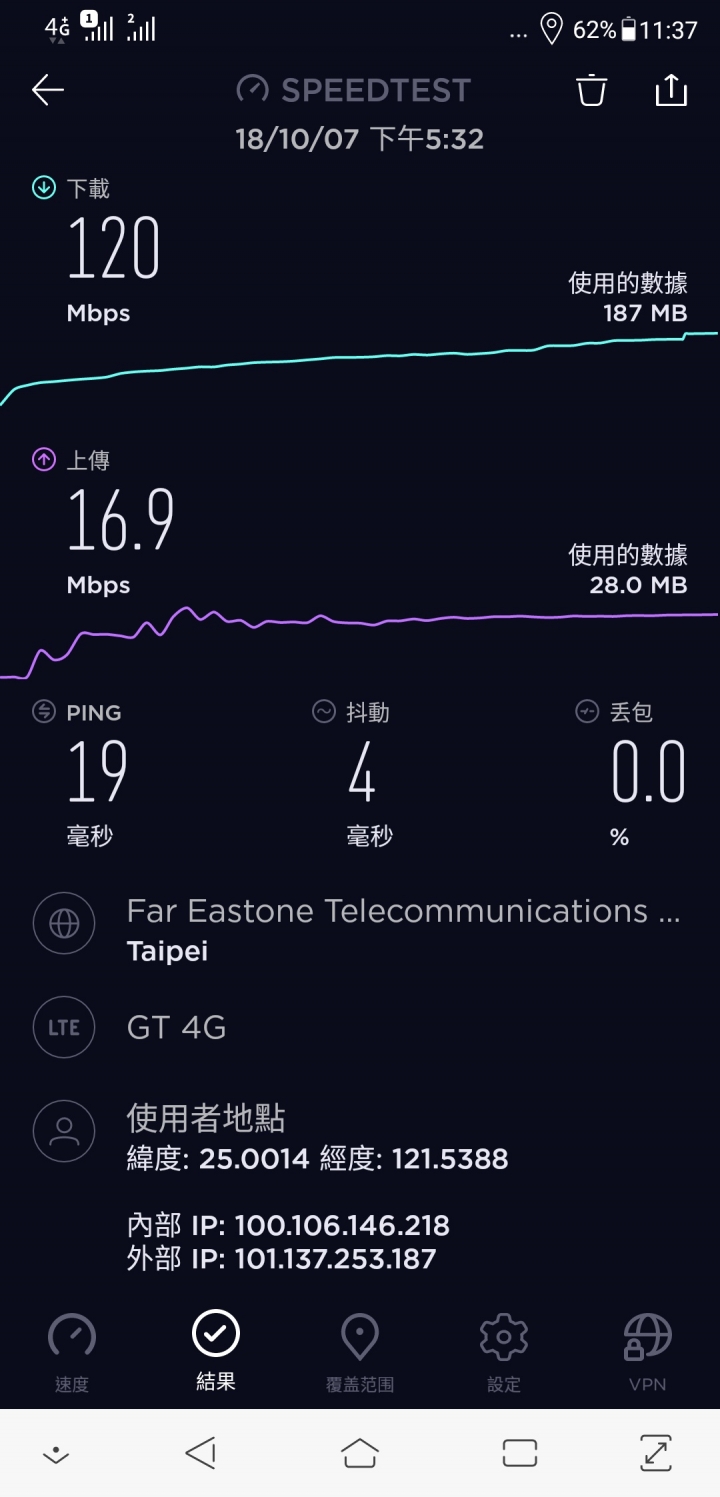Open the 覆蓋範圍 coverage map tab
This screenshot has width=720, height=1497.
click(x=360, y=1352)
